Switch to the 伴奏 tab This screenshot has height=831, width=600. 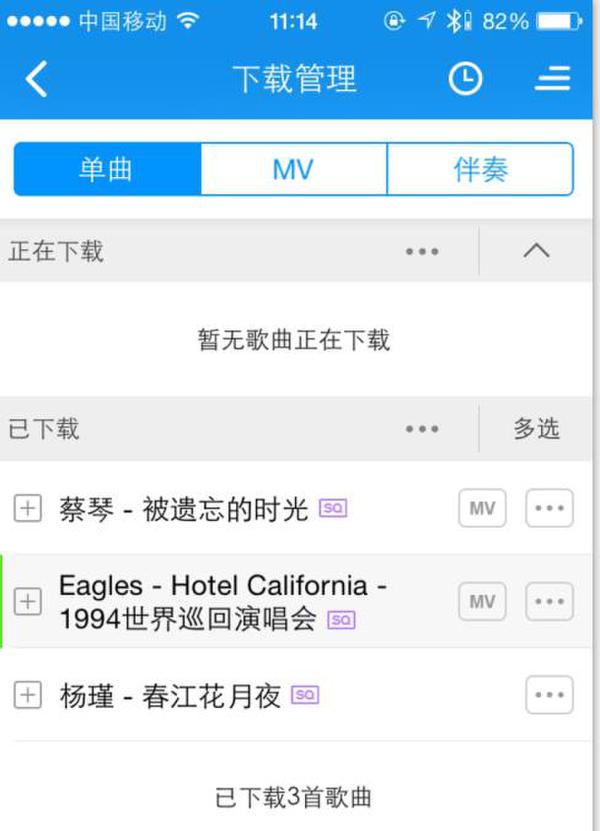pos(480,169)
